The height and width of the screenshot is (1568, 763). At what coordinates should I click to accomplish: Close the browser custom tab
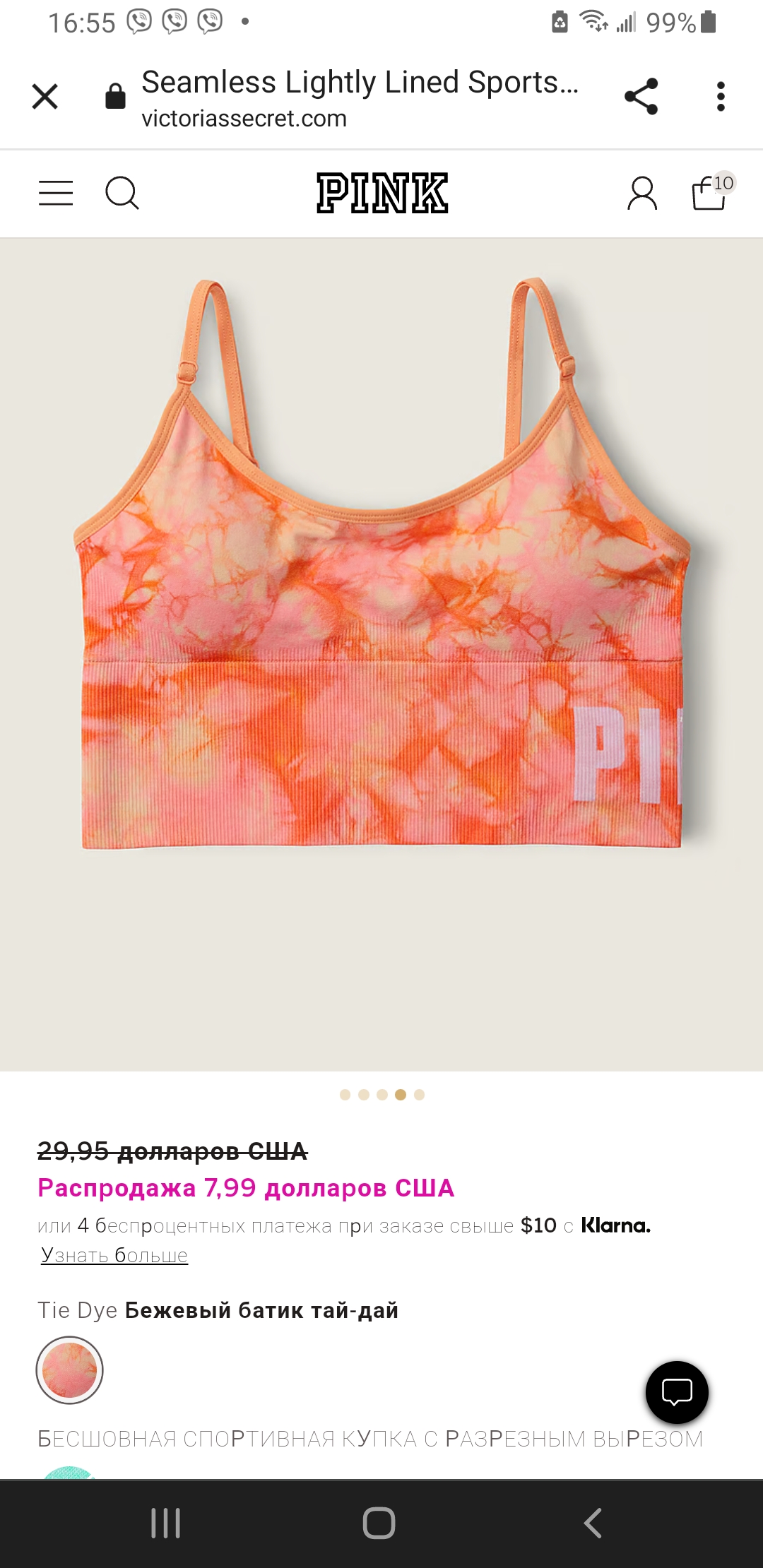point(45,97)
